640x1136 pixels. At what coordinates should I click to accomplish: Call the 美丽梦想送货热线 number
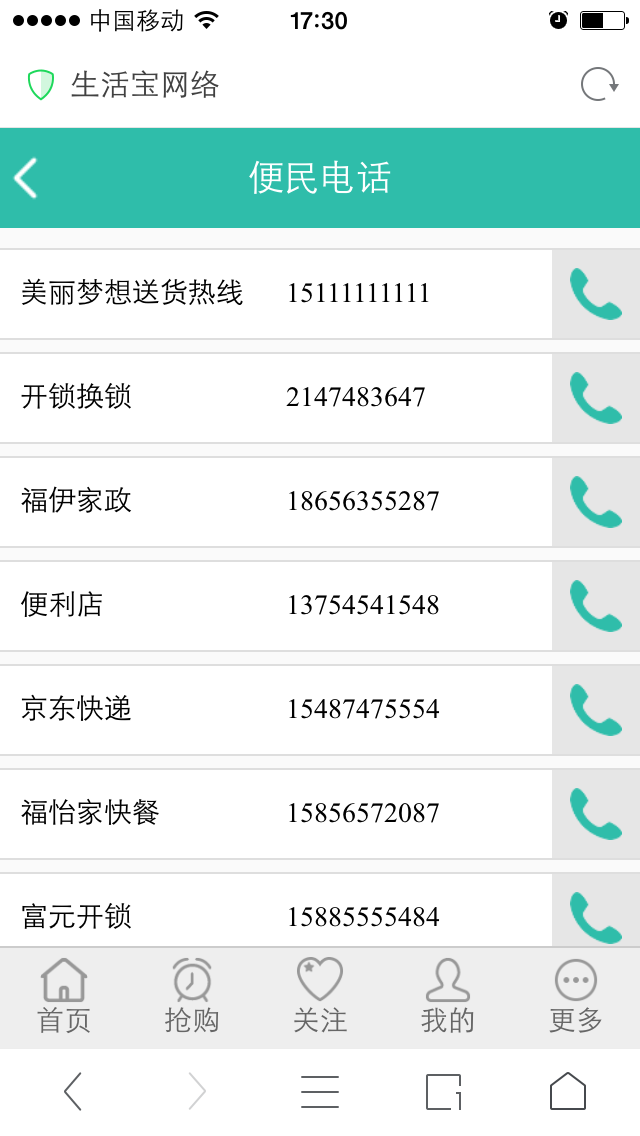(x=596, y=293)
